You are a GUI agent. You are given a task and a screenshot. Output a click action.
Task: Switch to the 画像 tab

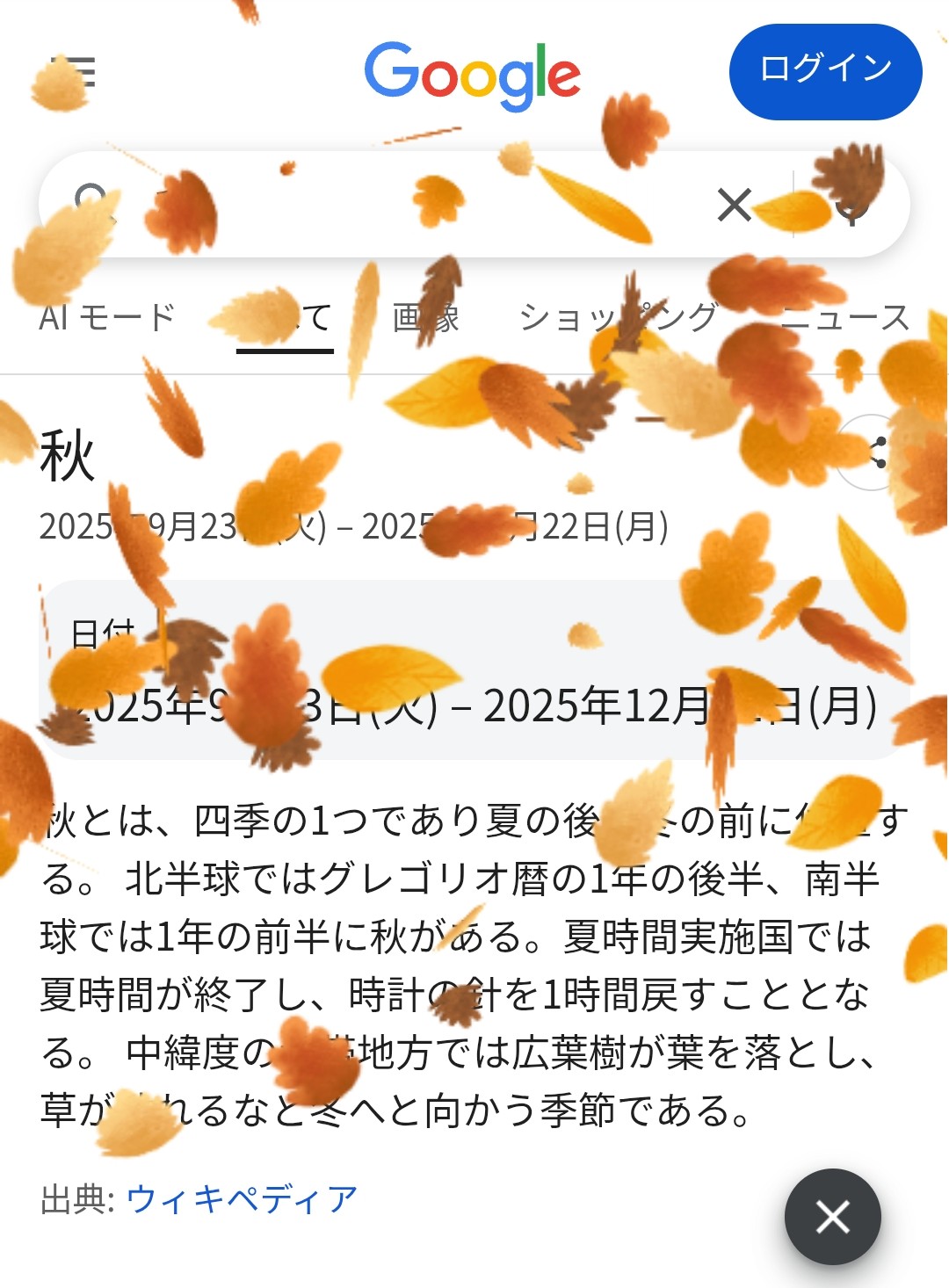tap(426, 317)
